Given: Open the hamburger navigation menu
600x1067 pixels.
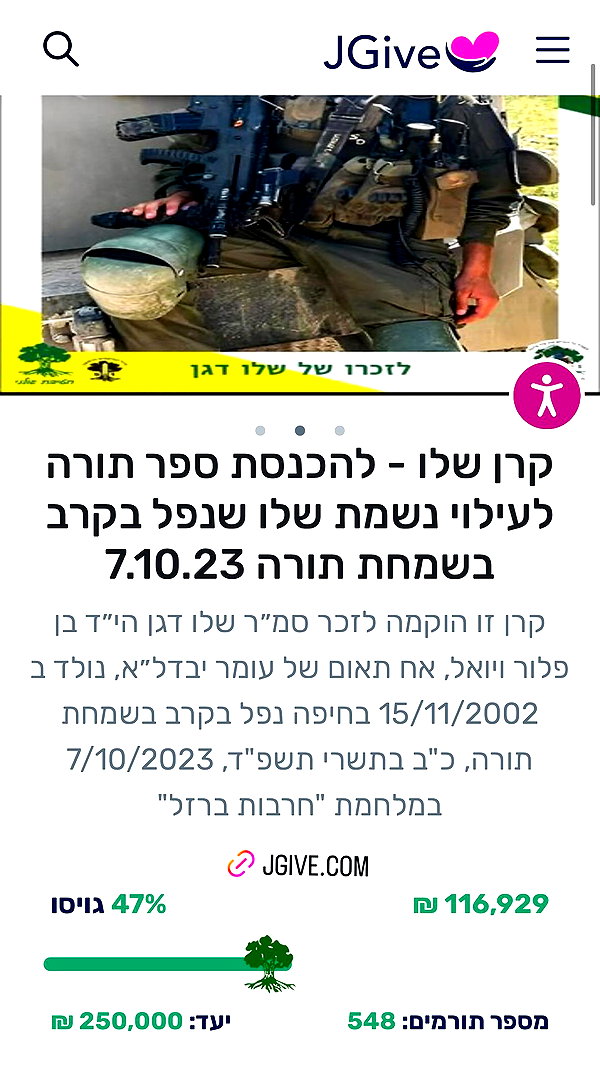Looking at the screenshot, I should pos(552,50).
